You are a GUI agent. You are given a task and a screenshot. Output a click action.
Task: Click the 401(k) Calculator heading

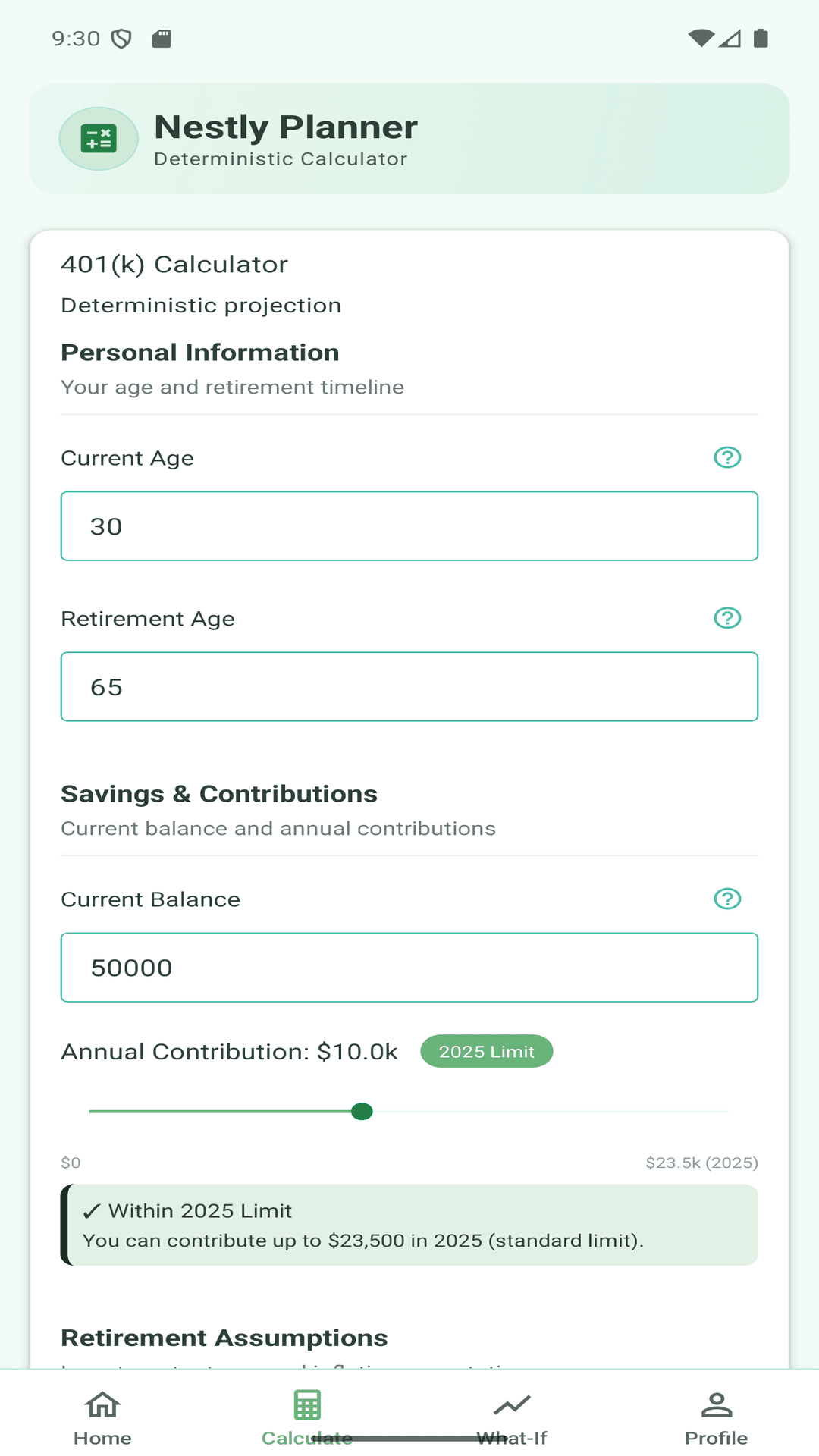[174, 264]
